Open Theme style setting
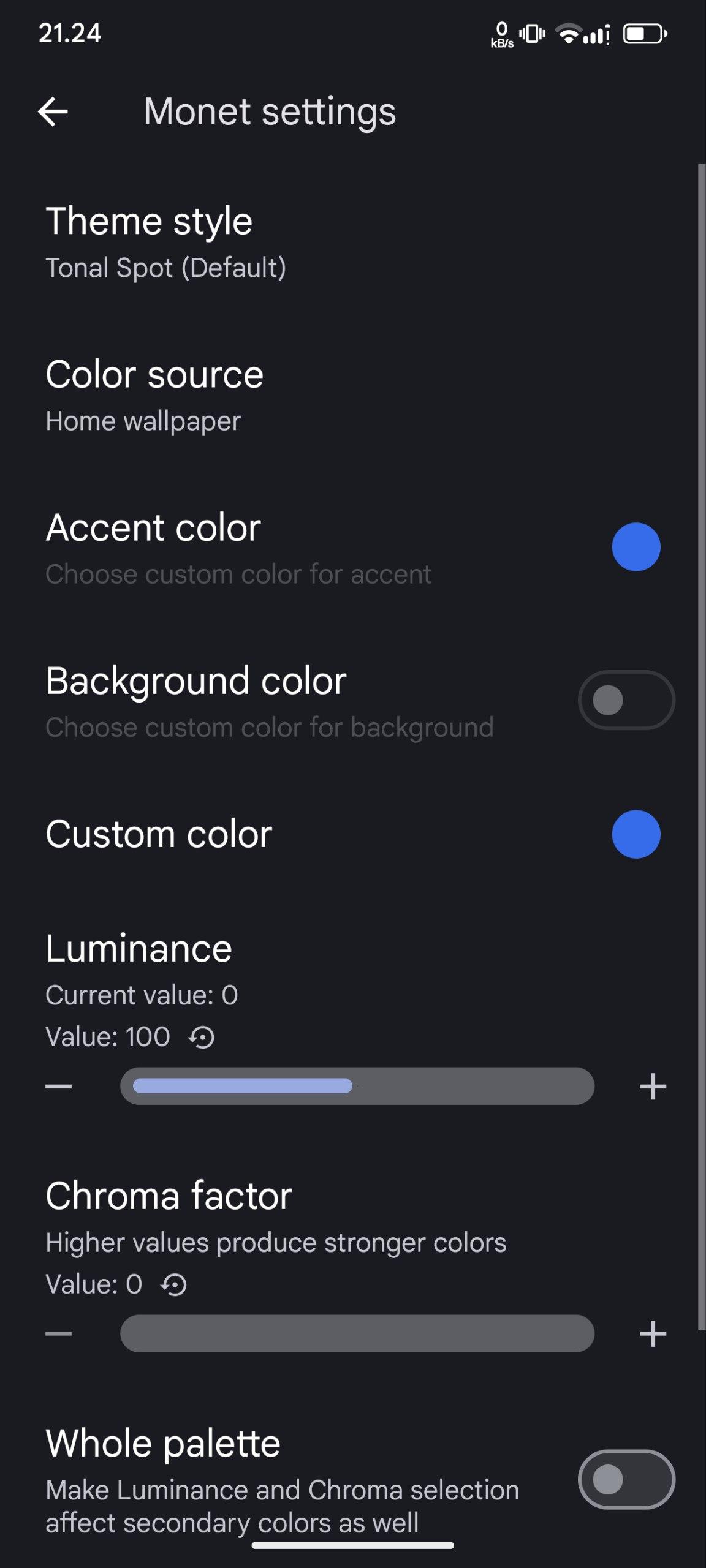This screenshot has width=706, height=1568. tap(165, 242)
